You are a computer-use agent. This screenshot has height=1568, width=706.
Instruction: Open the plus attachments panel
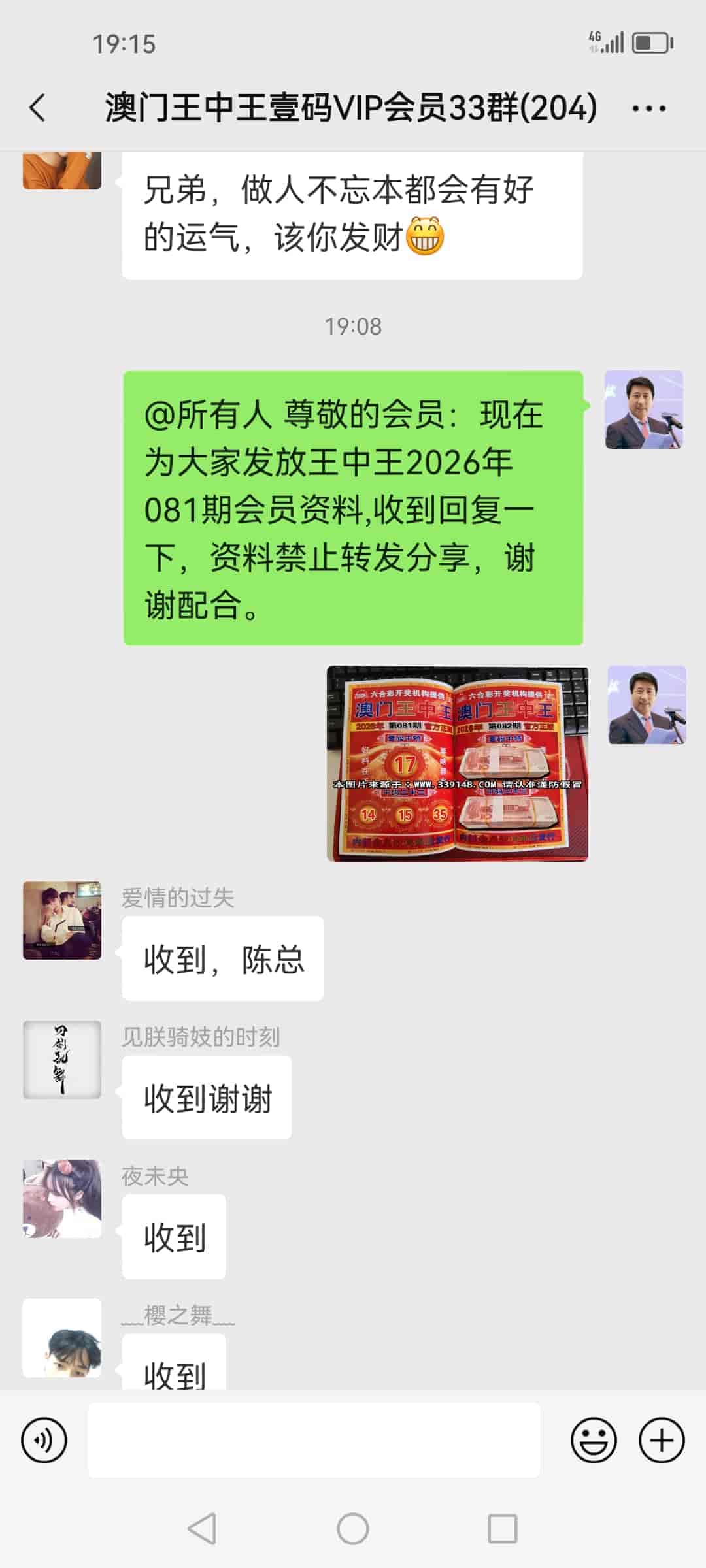pyautogui.click(x=662, y=1440)
